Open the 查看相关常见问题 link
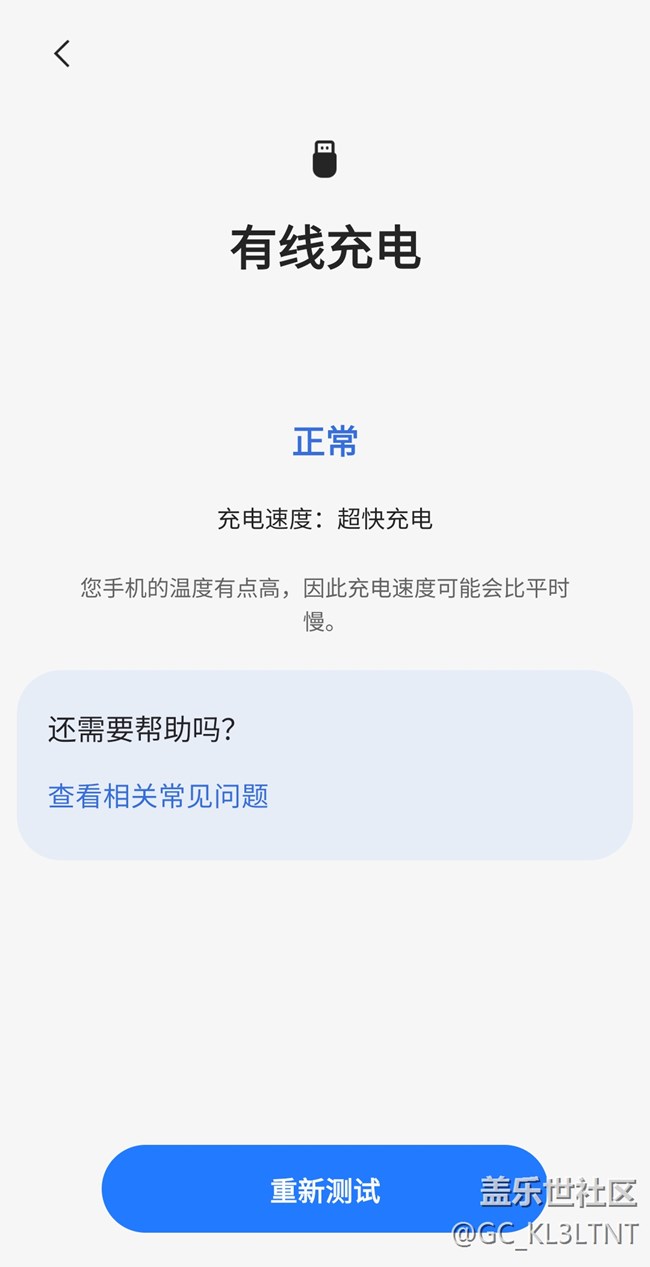Viewport: 650px width, 1267px height. 158,796
